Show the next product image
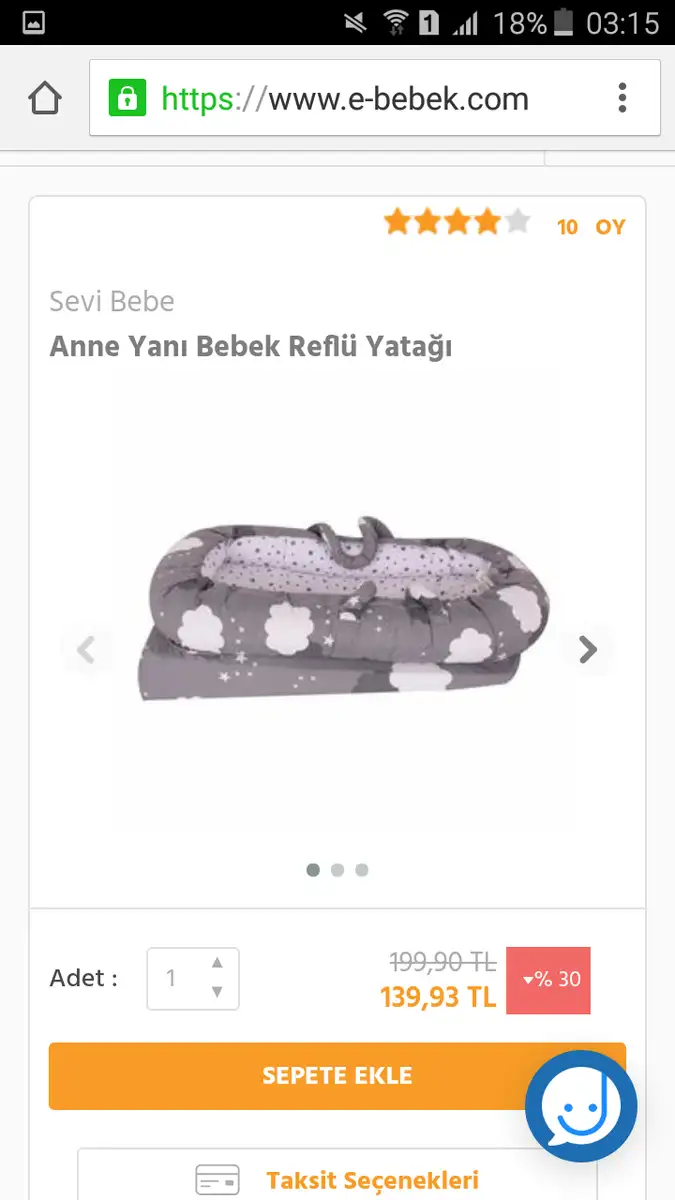675x1200 pixels. 588,650
